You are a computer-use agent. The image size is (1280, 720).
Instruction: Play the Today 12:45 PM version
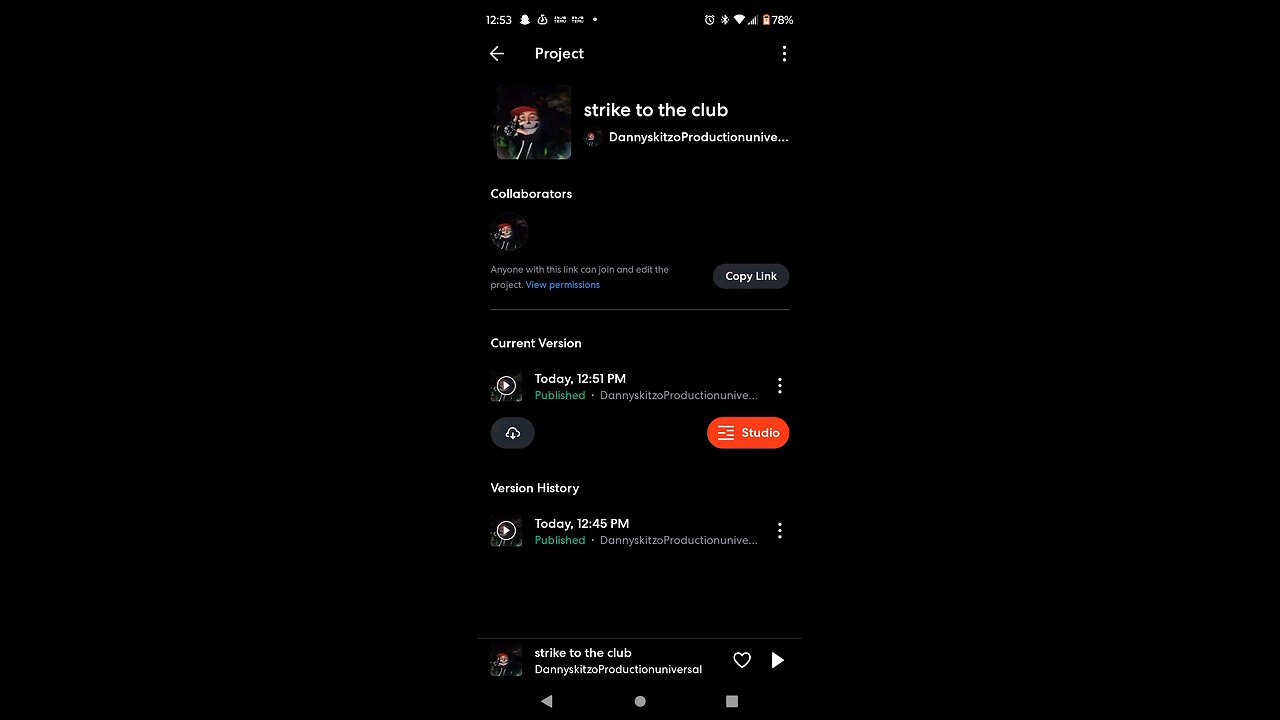pos(506,531)
